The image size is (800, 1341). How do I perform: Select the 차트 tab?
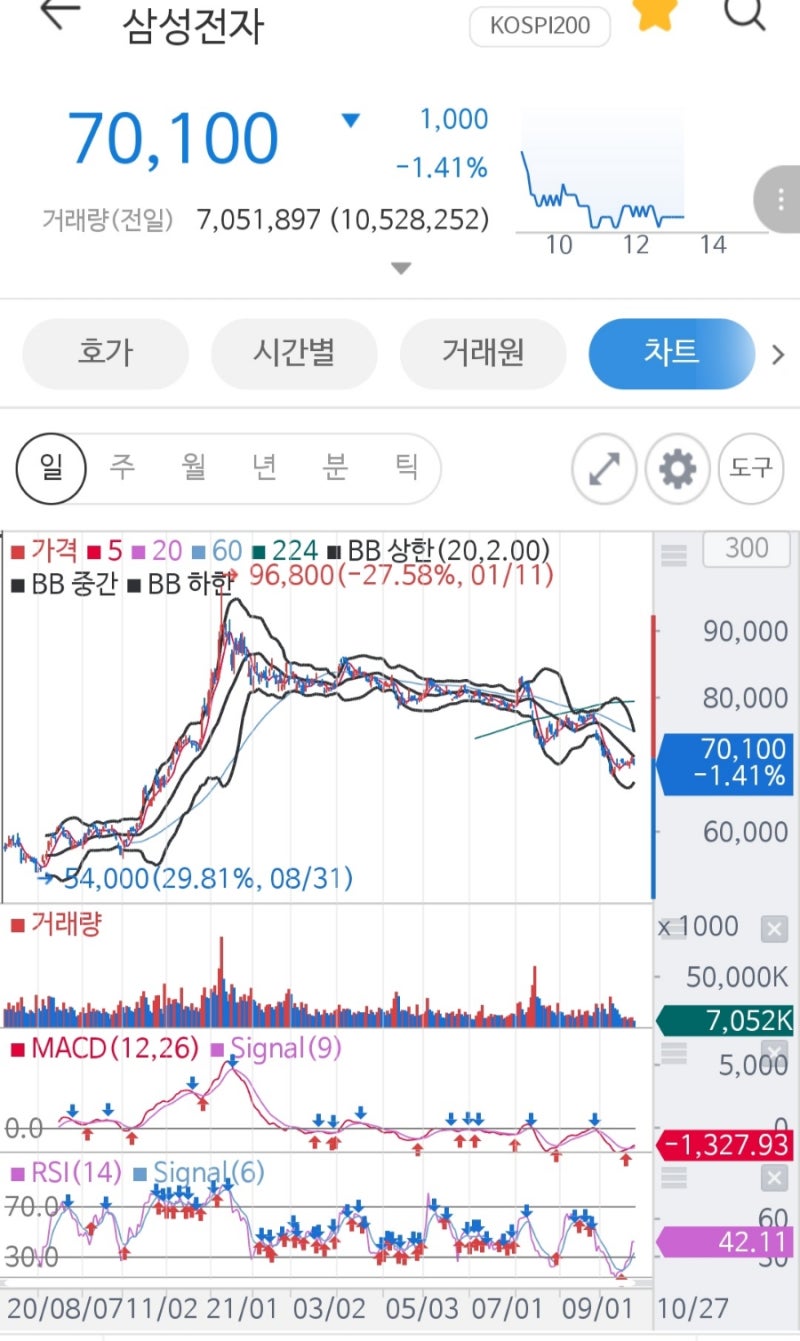coord(672,354)
